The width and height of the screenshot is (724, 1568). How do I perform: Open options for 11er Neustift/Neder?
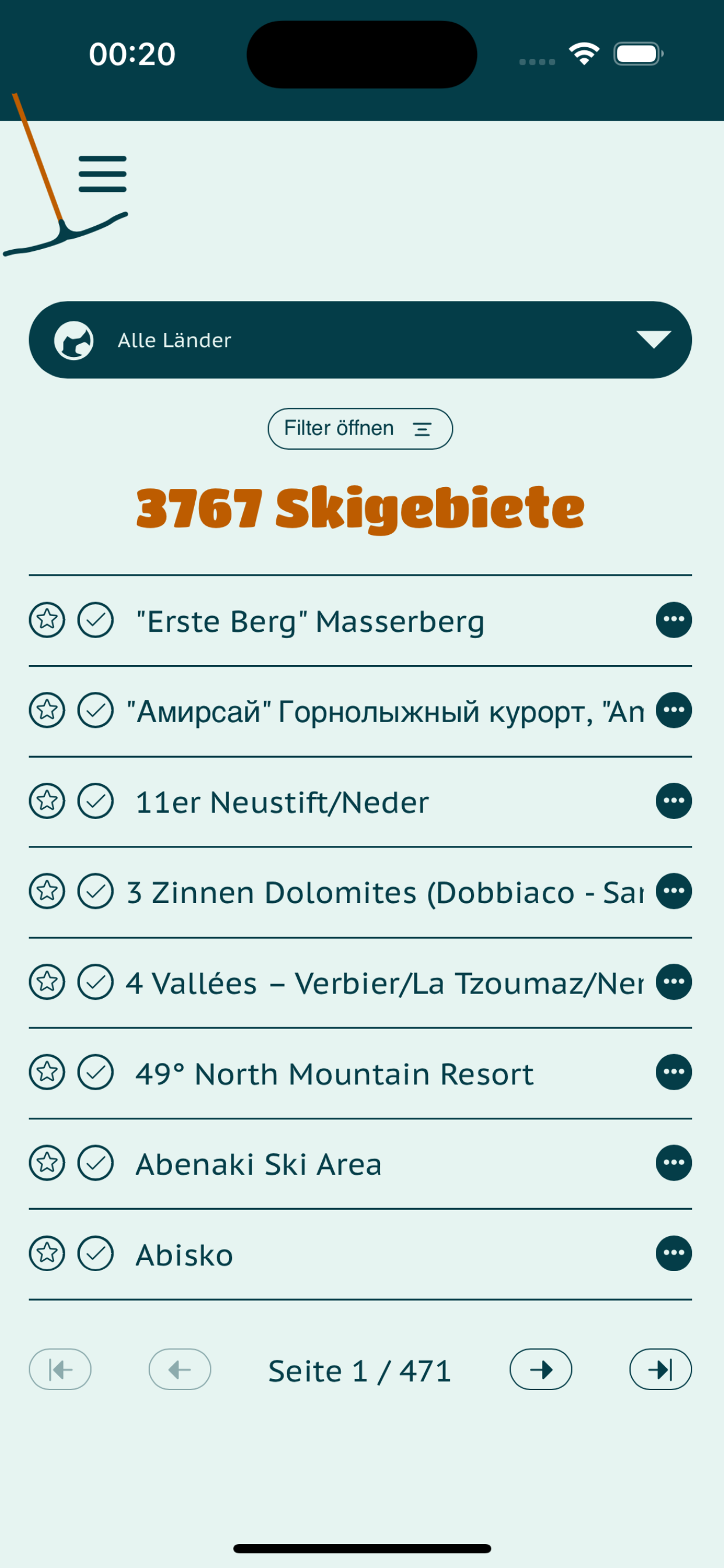[673, 801]
